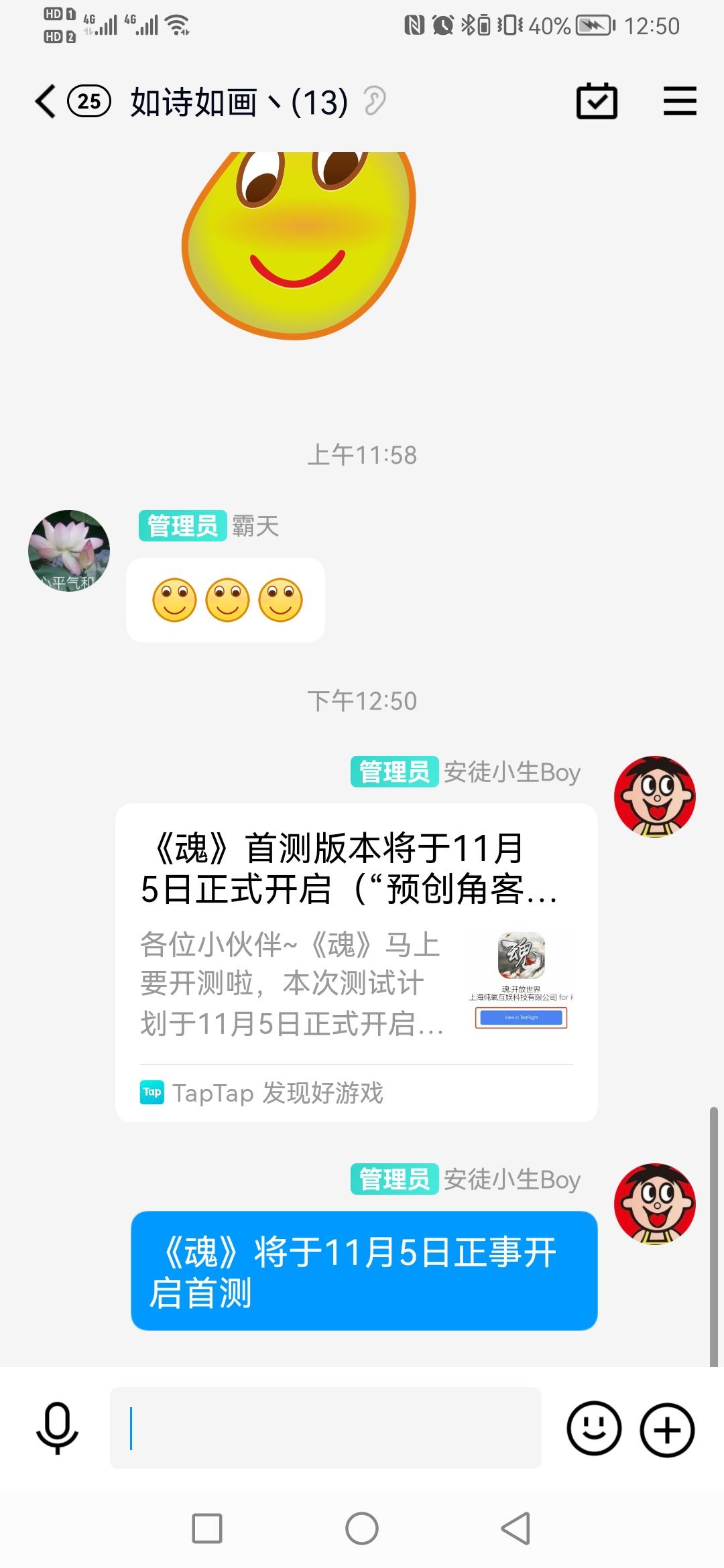Open the TapTap 《魂》首测 shared link card
724x1568 pixels.
pos(356,962)
